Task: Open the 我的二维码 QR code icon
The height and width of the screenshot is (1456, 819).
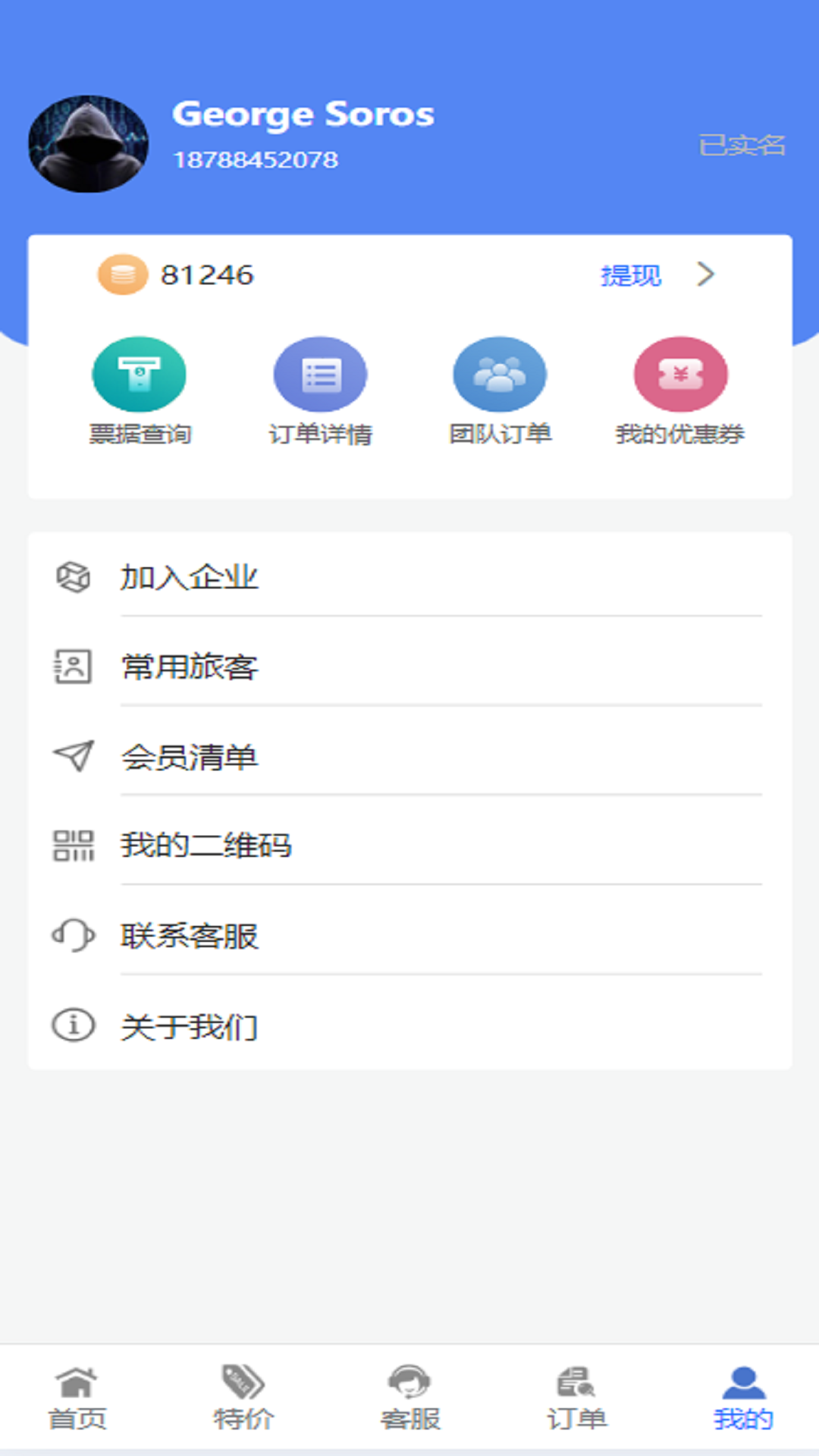Action: point(74,846)
